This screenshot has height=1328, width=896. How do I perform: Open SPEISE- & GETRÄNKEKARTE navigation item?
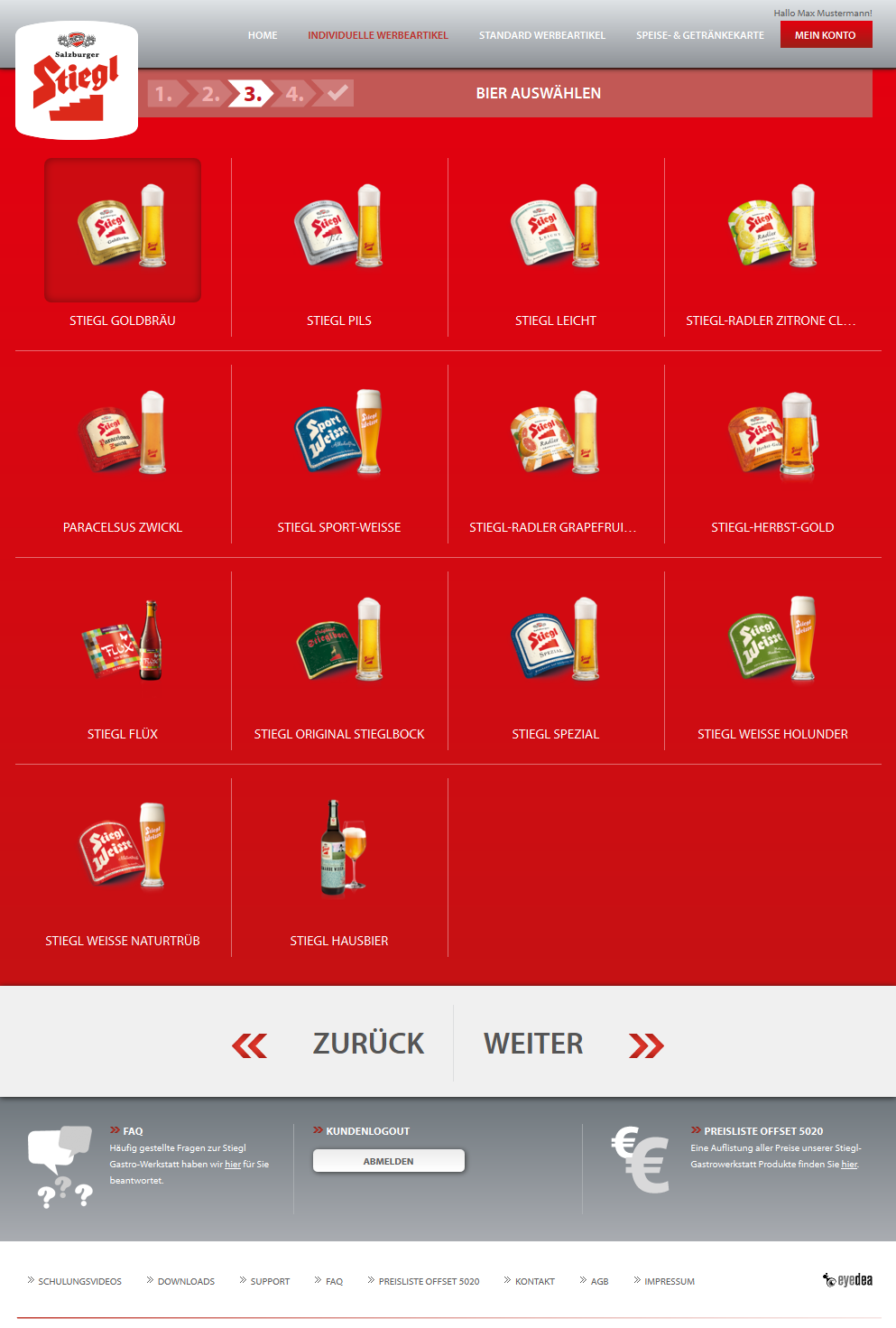tap(700, 35)
